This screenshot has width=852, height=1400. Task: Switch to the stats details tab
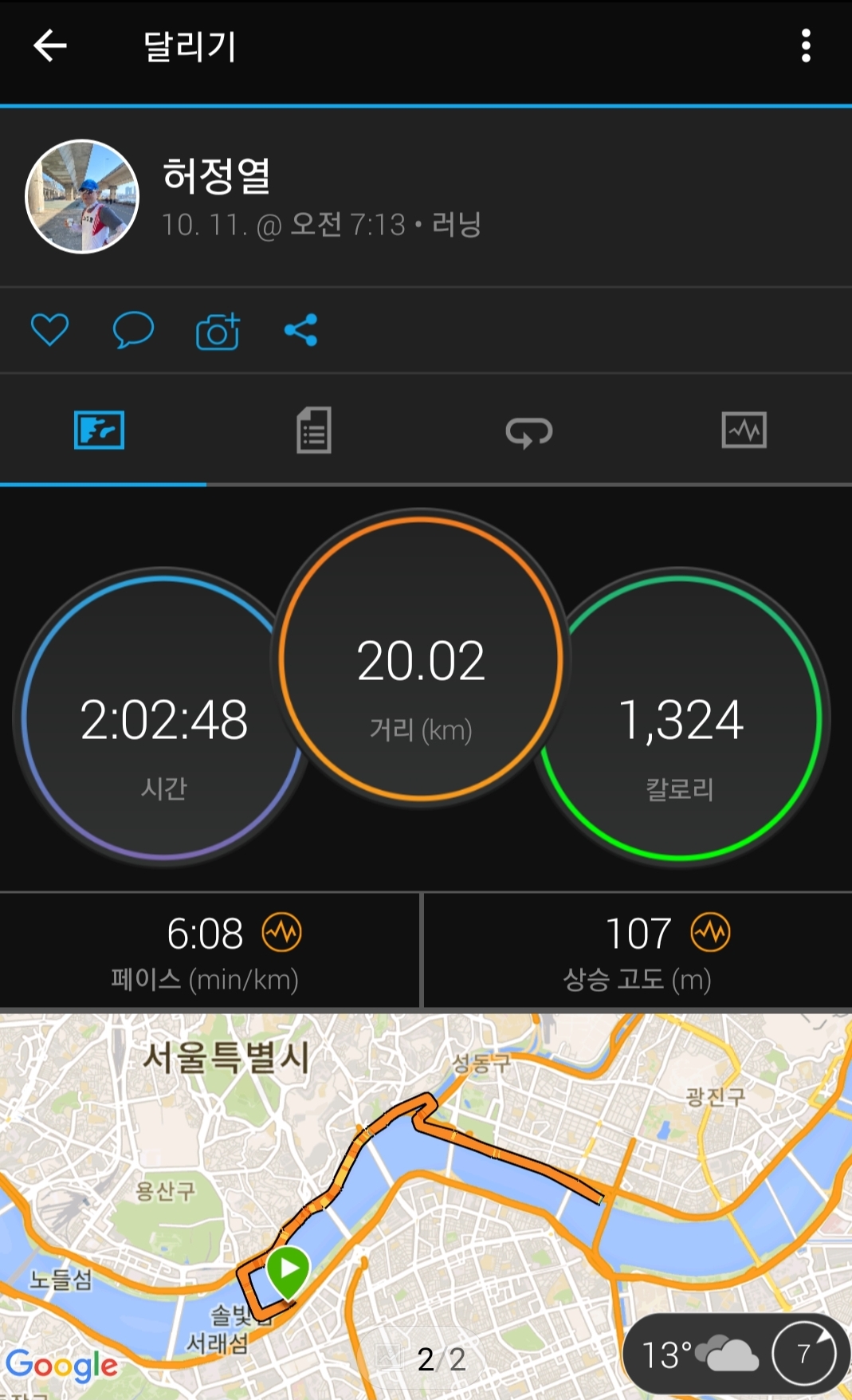314,431
